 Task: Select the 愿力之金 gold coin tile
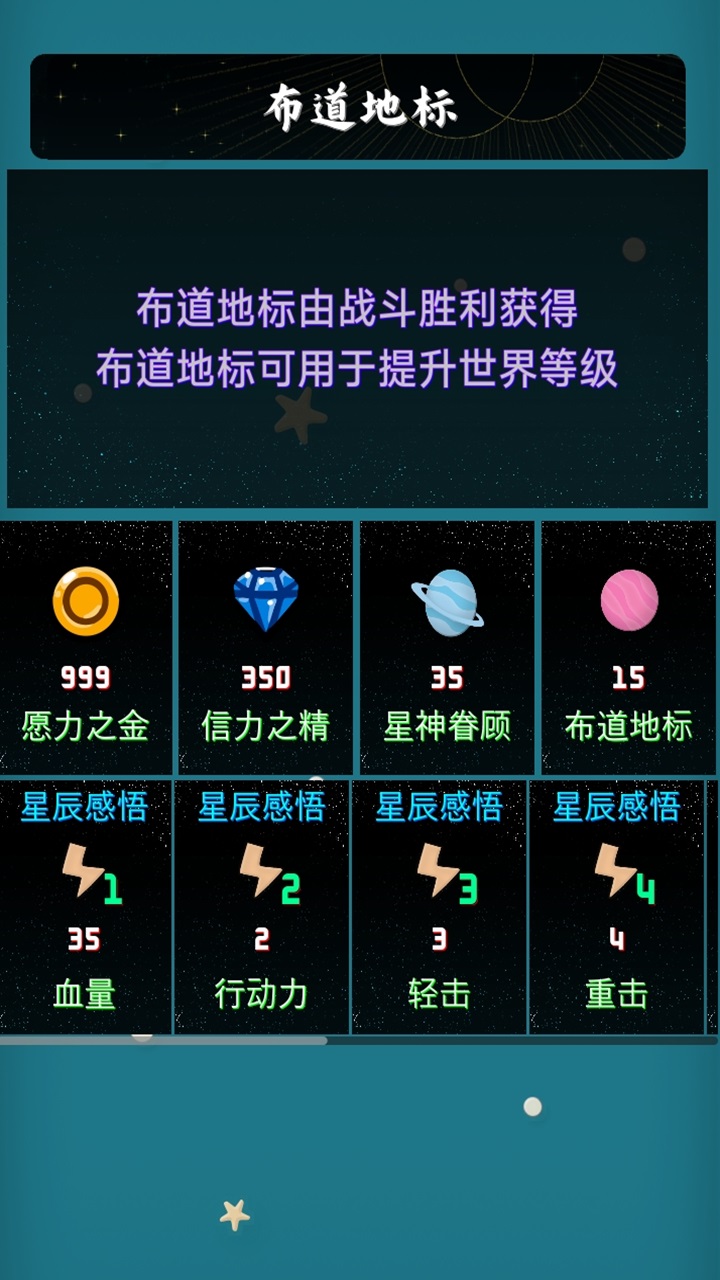click(86, 647)
